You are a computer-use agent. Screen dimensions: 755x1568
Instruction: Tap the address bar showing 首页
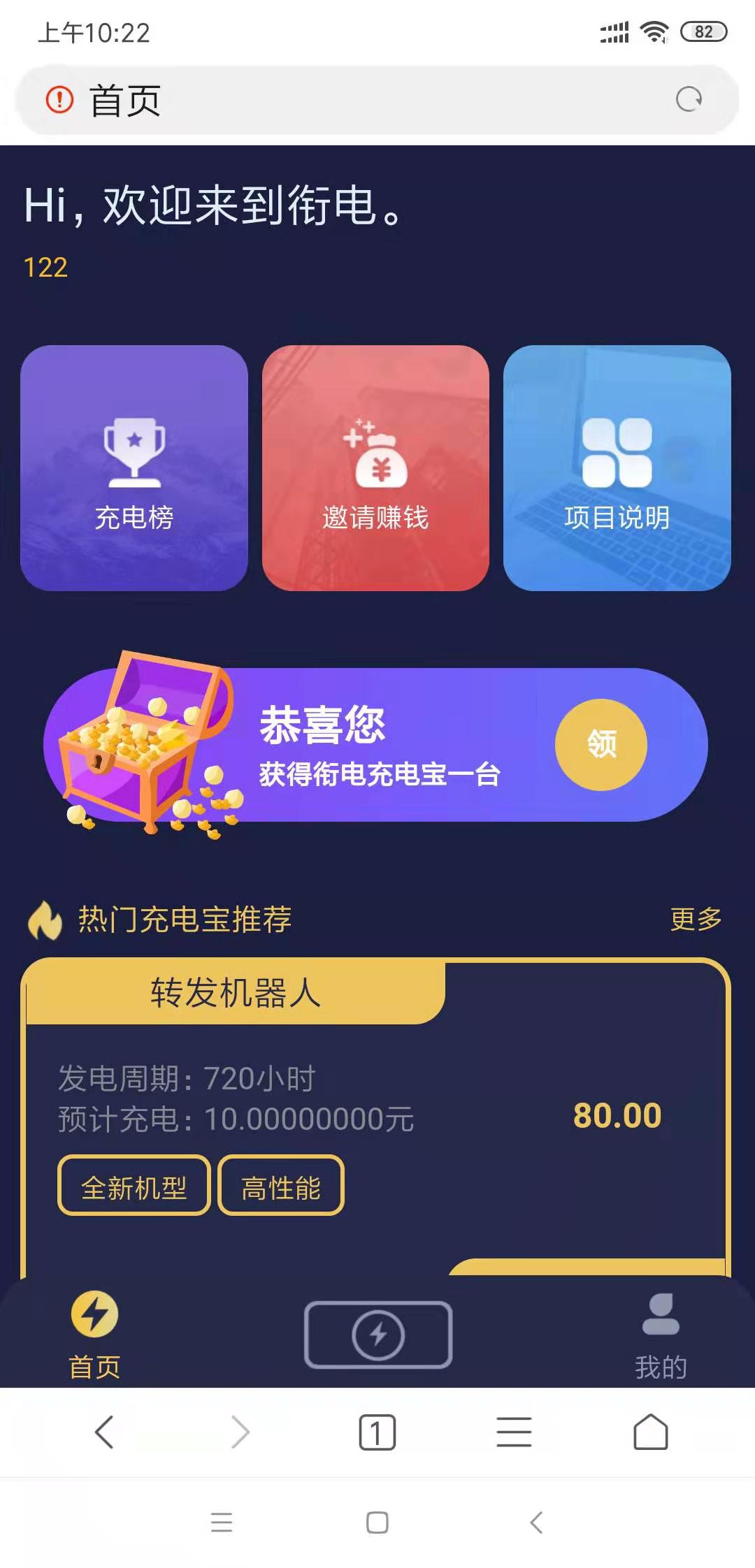point(364,101)
